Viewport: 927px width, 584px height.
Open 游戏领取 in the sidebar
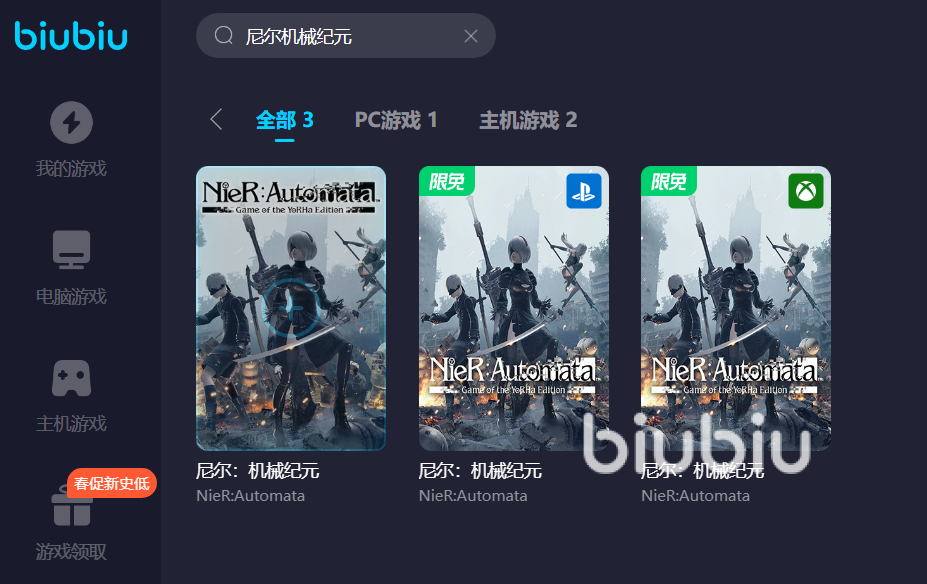(x=71, y=522)
